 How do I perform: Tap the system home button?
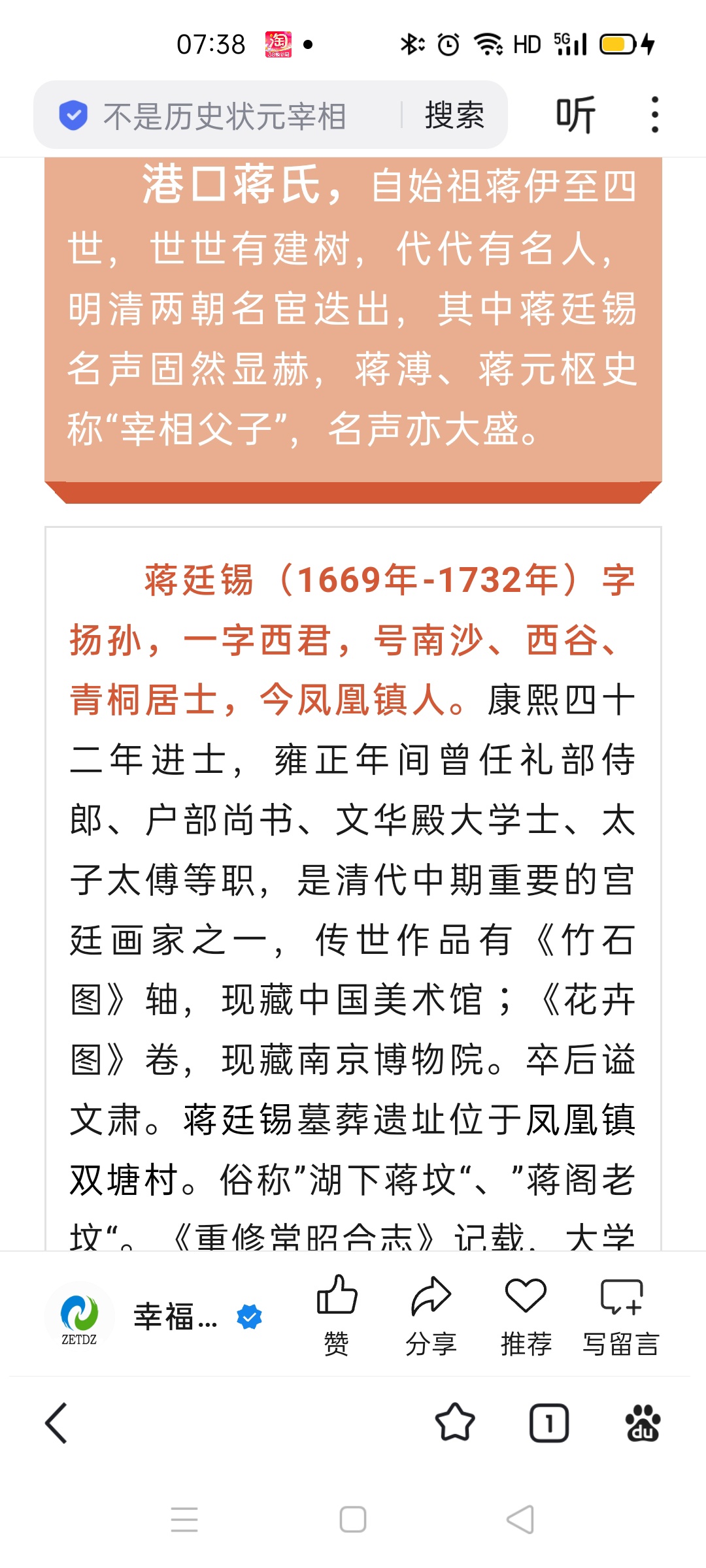[x=353, y=1519]
